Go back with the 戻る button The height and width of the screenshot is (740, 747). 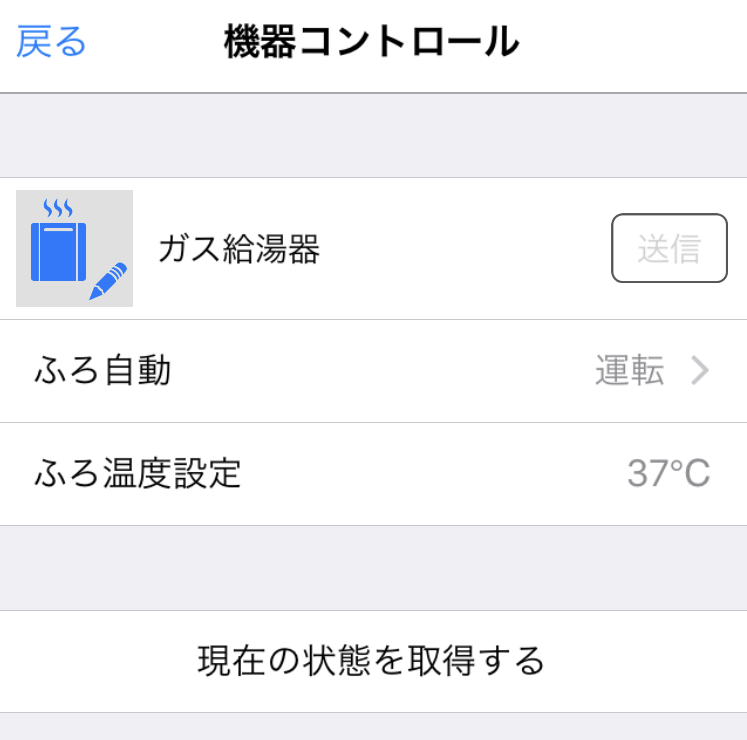pyautogui.click(x=51, y=43)
